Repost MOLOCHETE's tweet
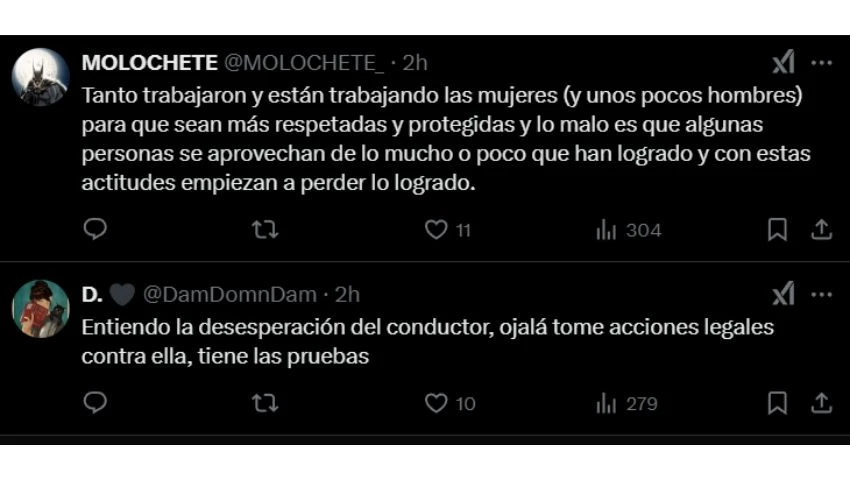The image size is (850, 480). pyautogui.click(x=265, y=230)
